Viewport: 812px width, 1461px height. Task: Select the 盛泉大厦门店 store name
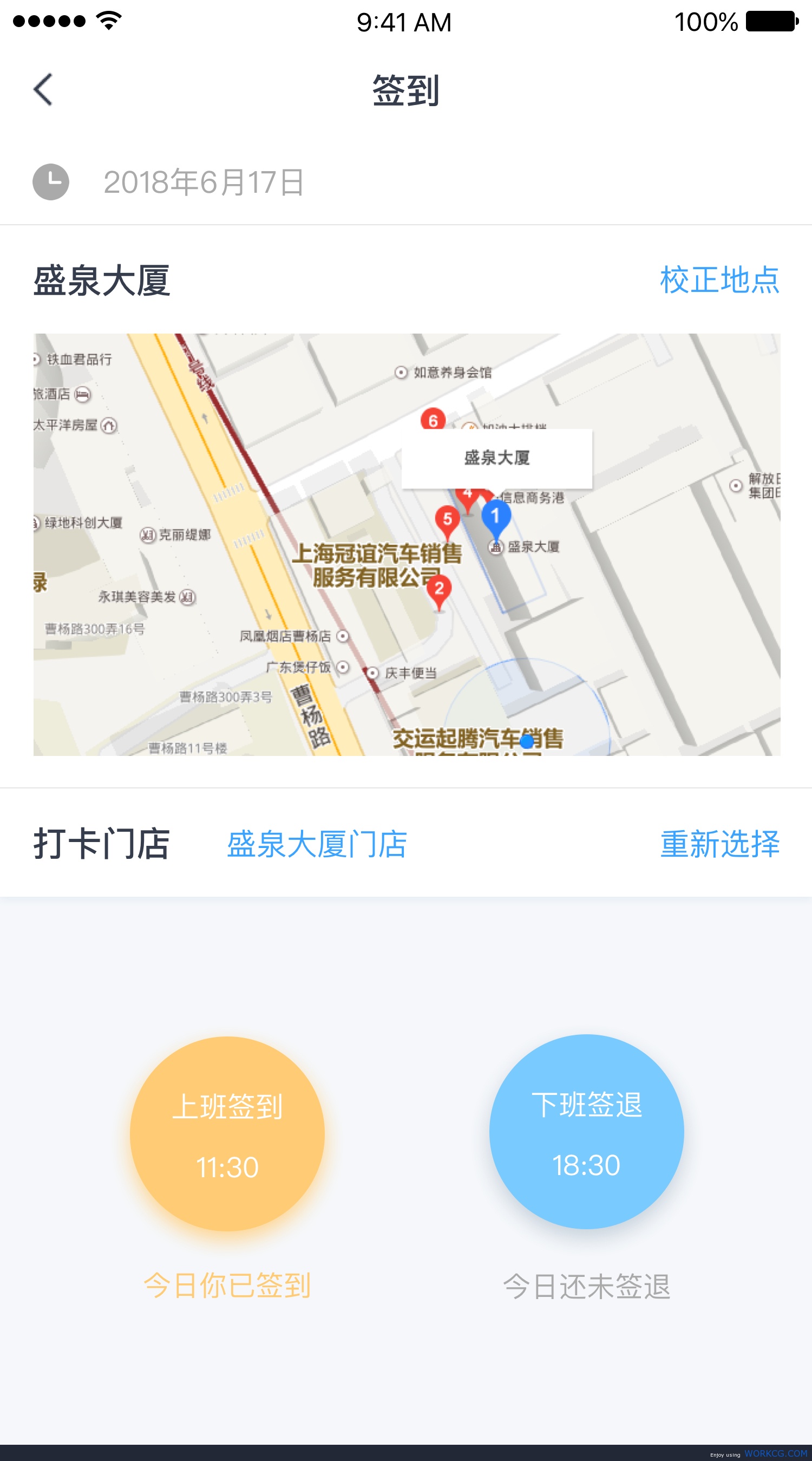317,844
